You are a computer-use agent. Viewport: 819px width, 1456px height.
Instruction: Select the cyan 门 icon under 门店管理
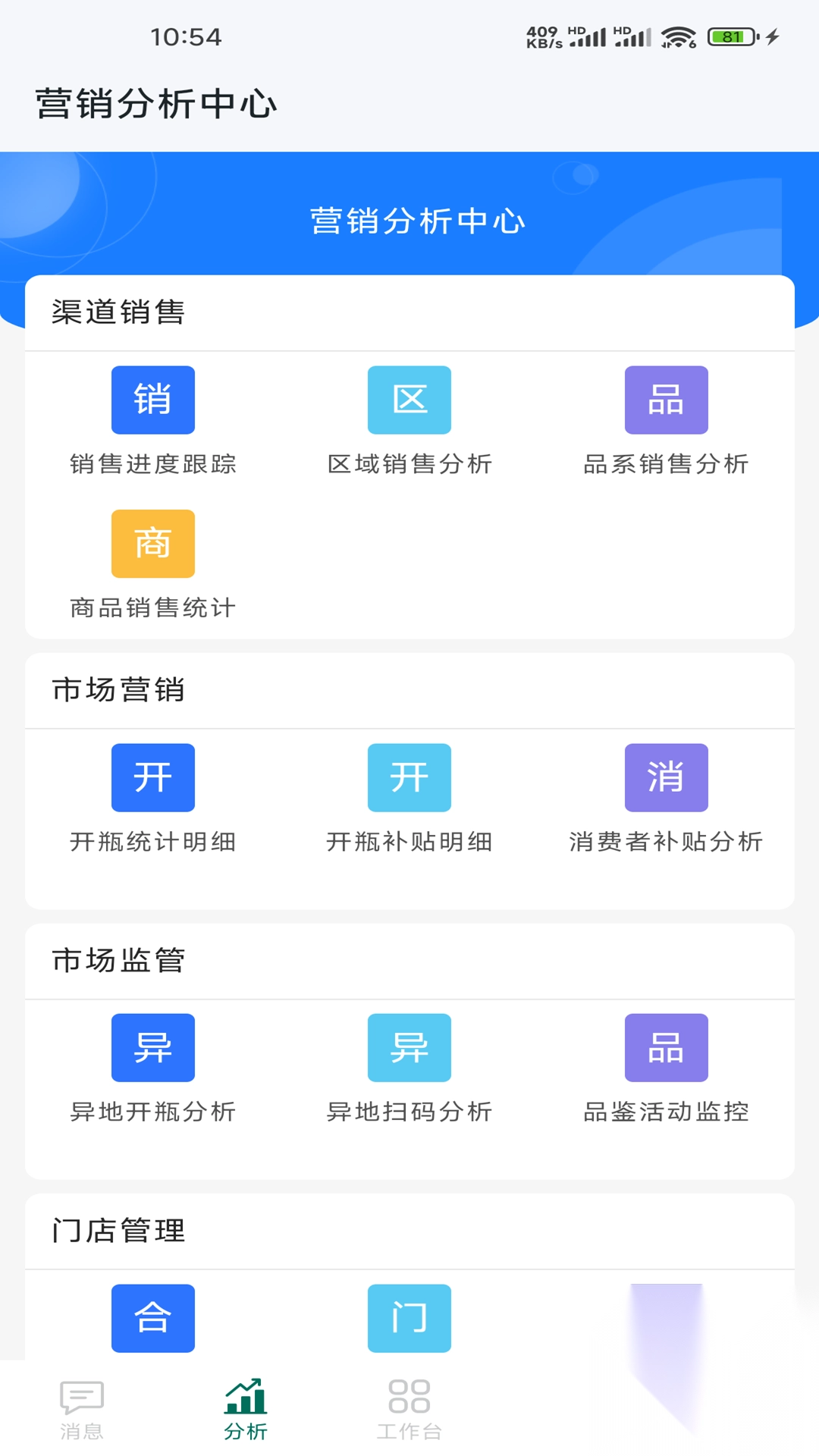pyautogui.click(x=409, y=1318)
